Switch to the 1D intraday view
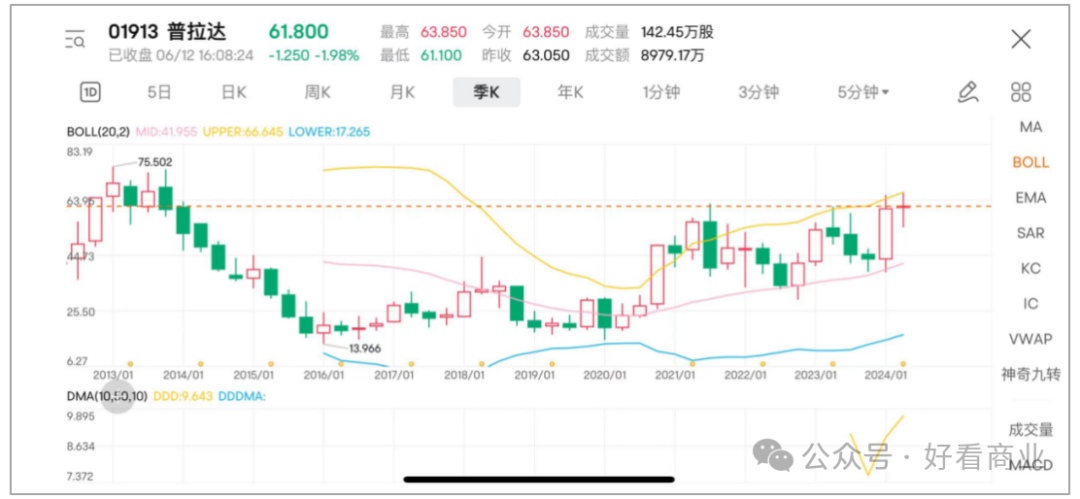This screenshot has width=1080, height=499. (90, 92)
